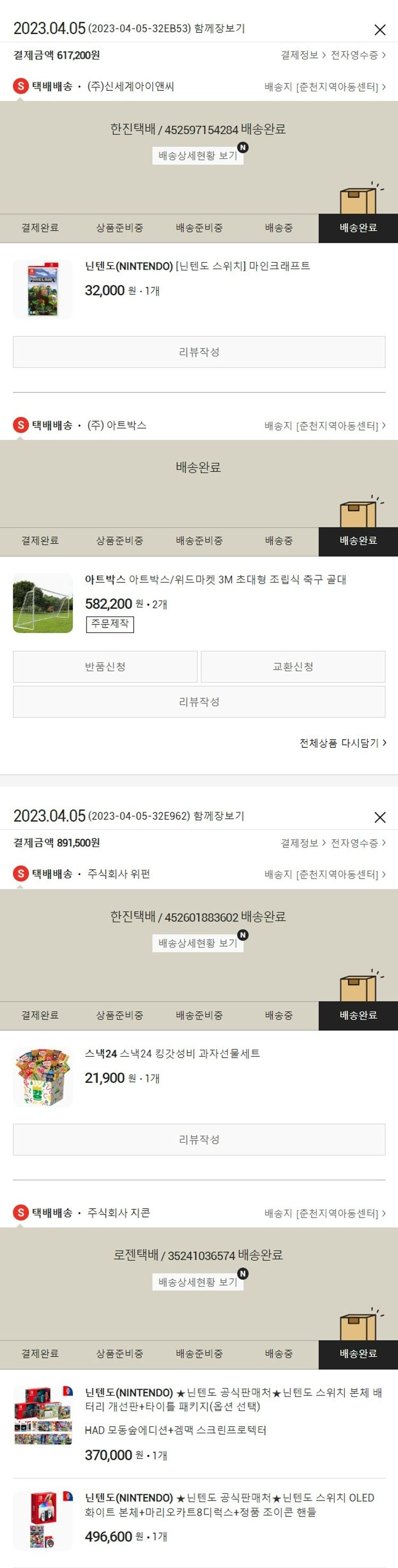
Task: View 배송상세현황 for 로젠택배 shipment
Action: [198, 1282]
